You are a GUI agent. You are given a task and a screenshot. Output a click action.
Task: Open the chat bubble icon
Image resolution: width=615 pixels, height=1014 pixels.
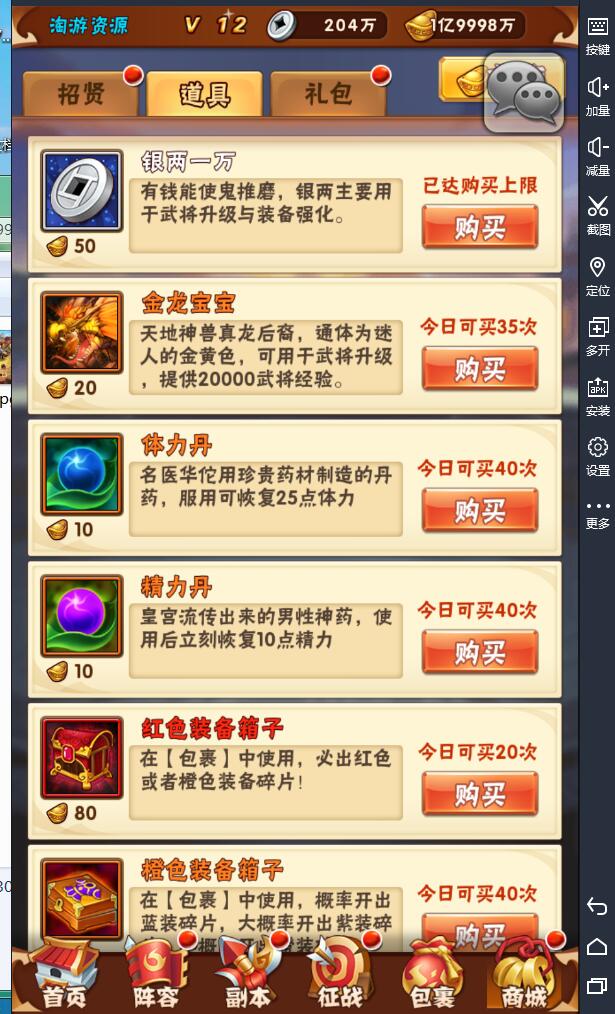click(523, 93)
